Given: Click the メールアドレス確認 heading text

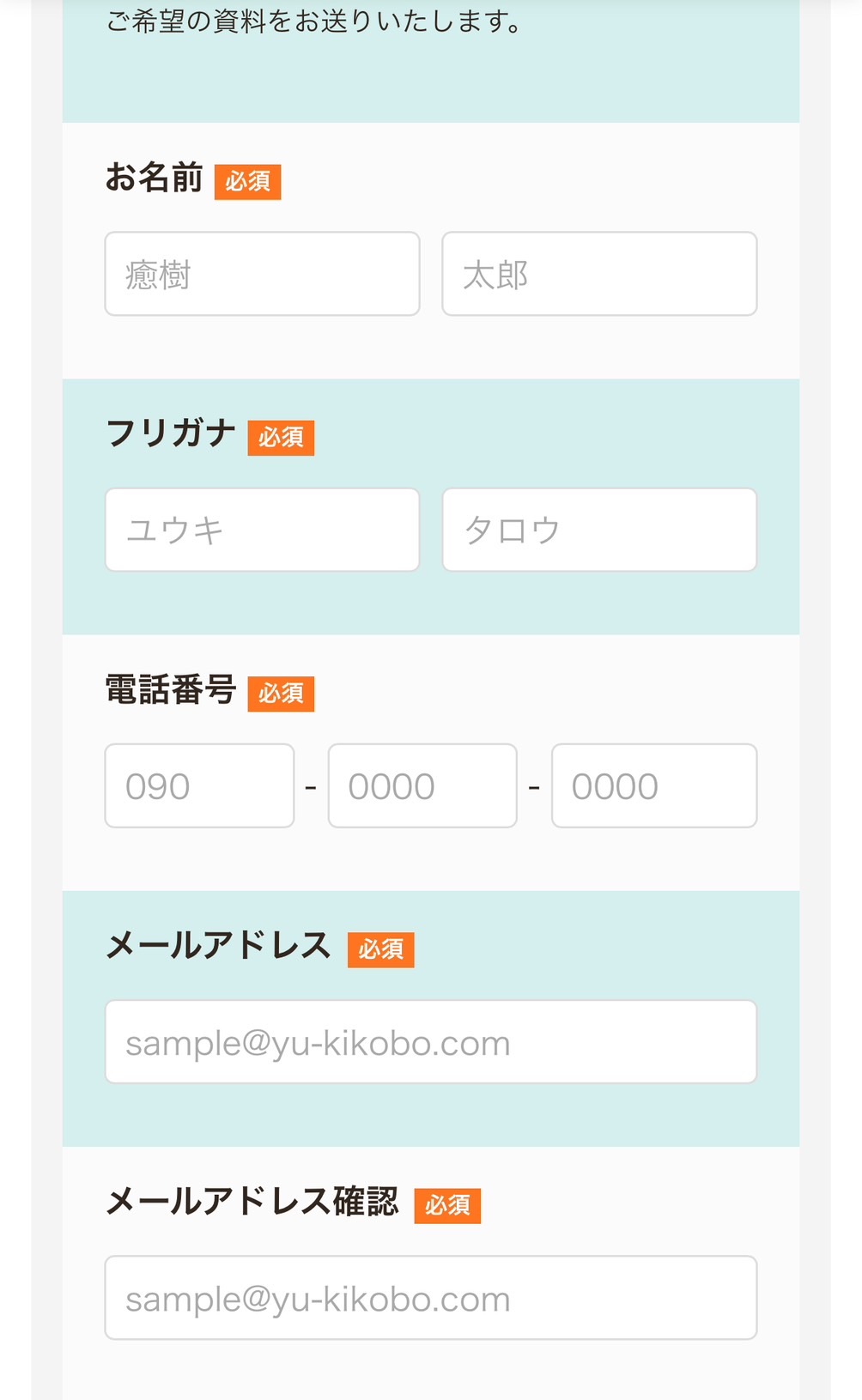Looking at the screenshot, I should click(252, 1204).
